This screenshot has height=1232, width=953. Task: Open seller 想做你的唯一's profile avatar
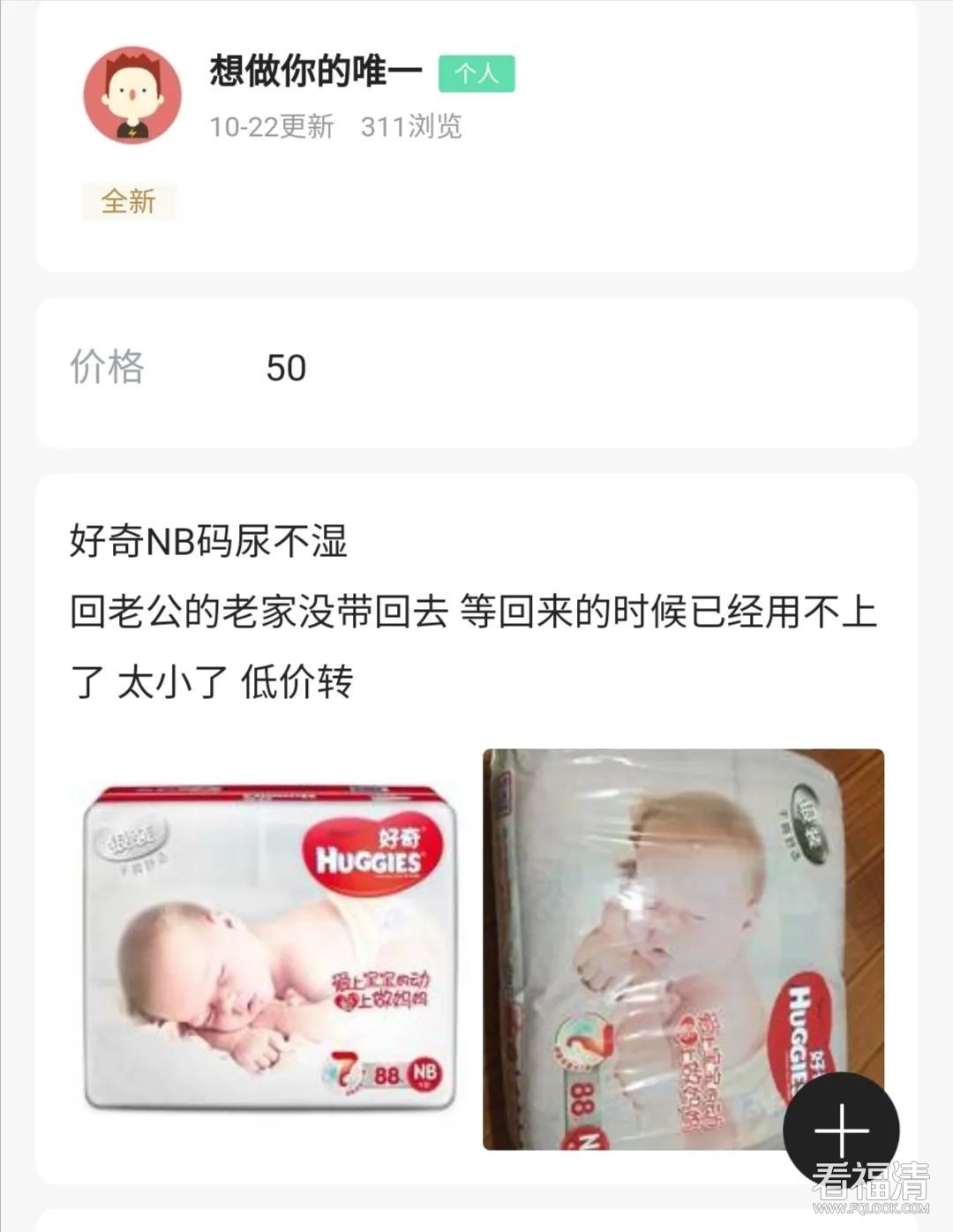[x=132, y=96]
